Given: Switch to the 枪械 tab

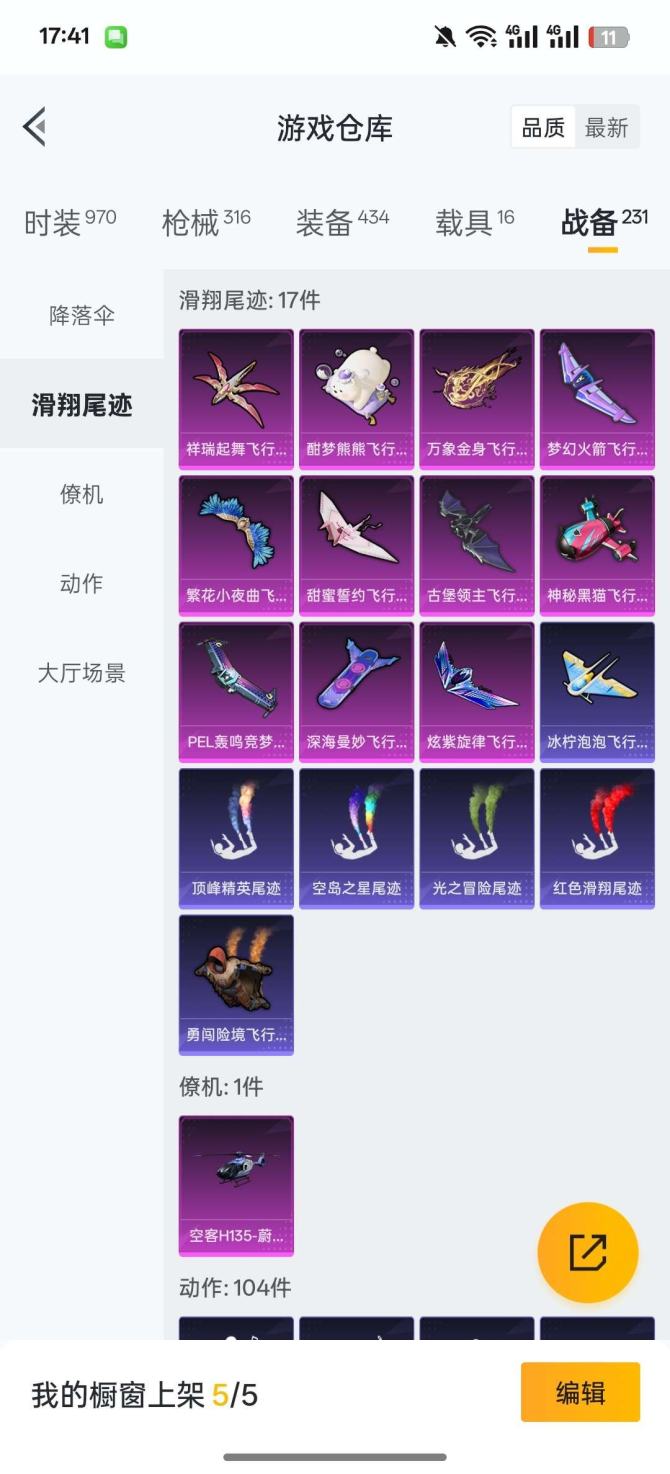Looking at the screenshot, I should [206, 222].
